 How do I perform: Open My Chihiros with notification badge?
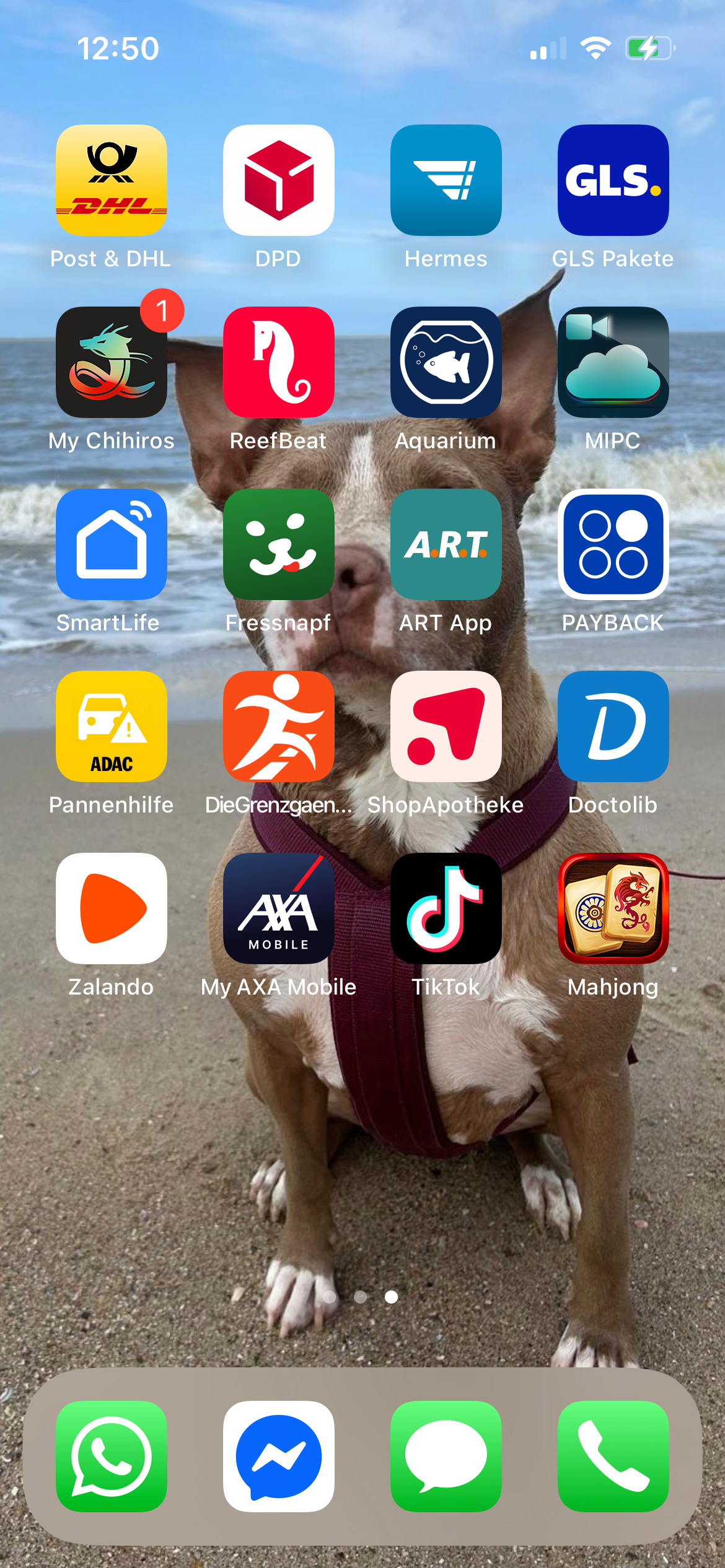tap(112, 362)
